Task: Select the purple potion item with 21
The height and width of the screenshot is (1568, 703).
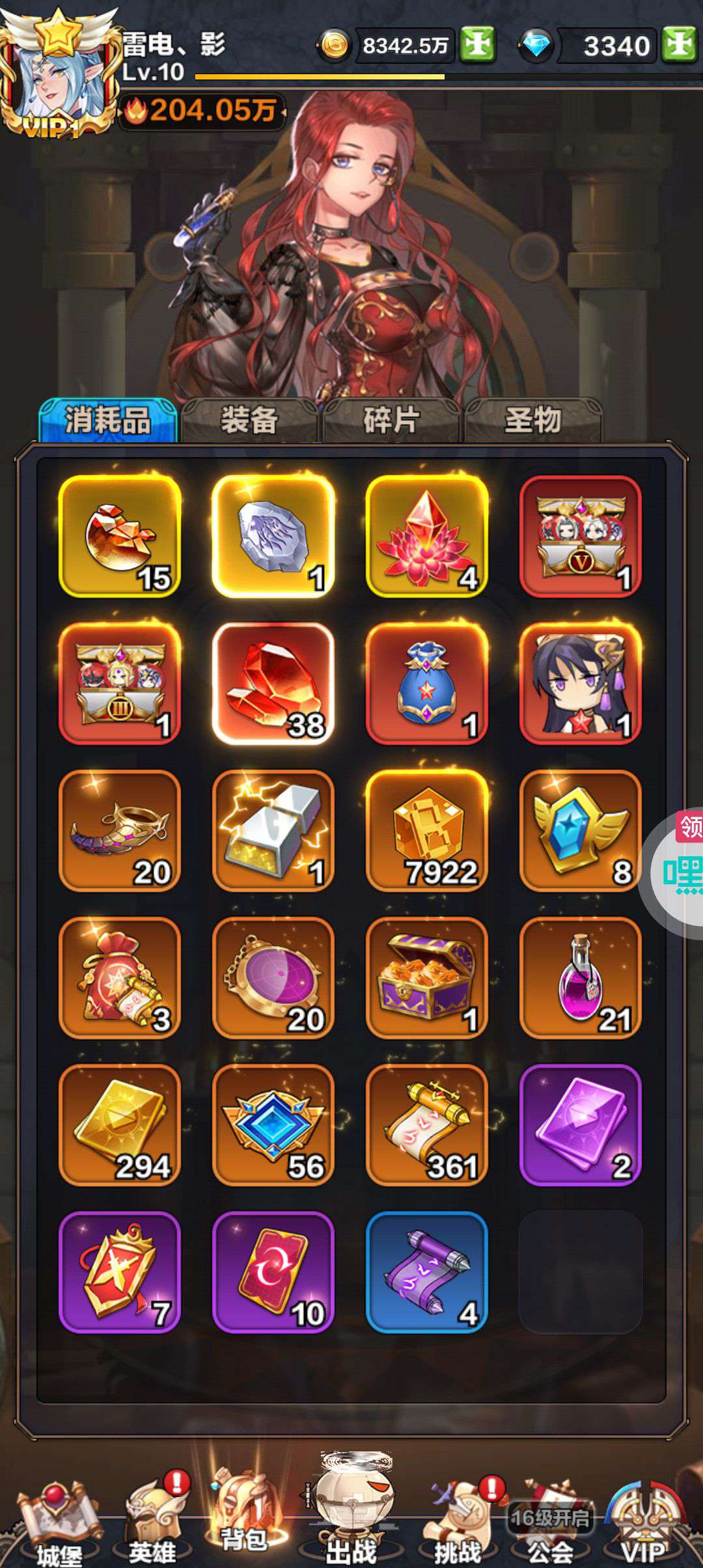Action: [581, 977]
